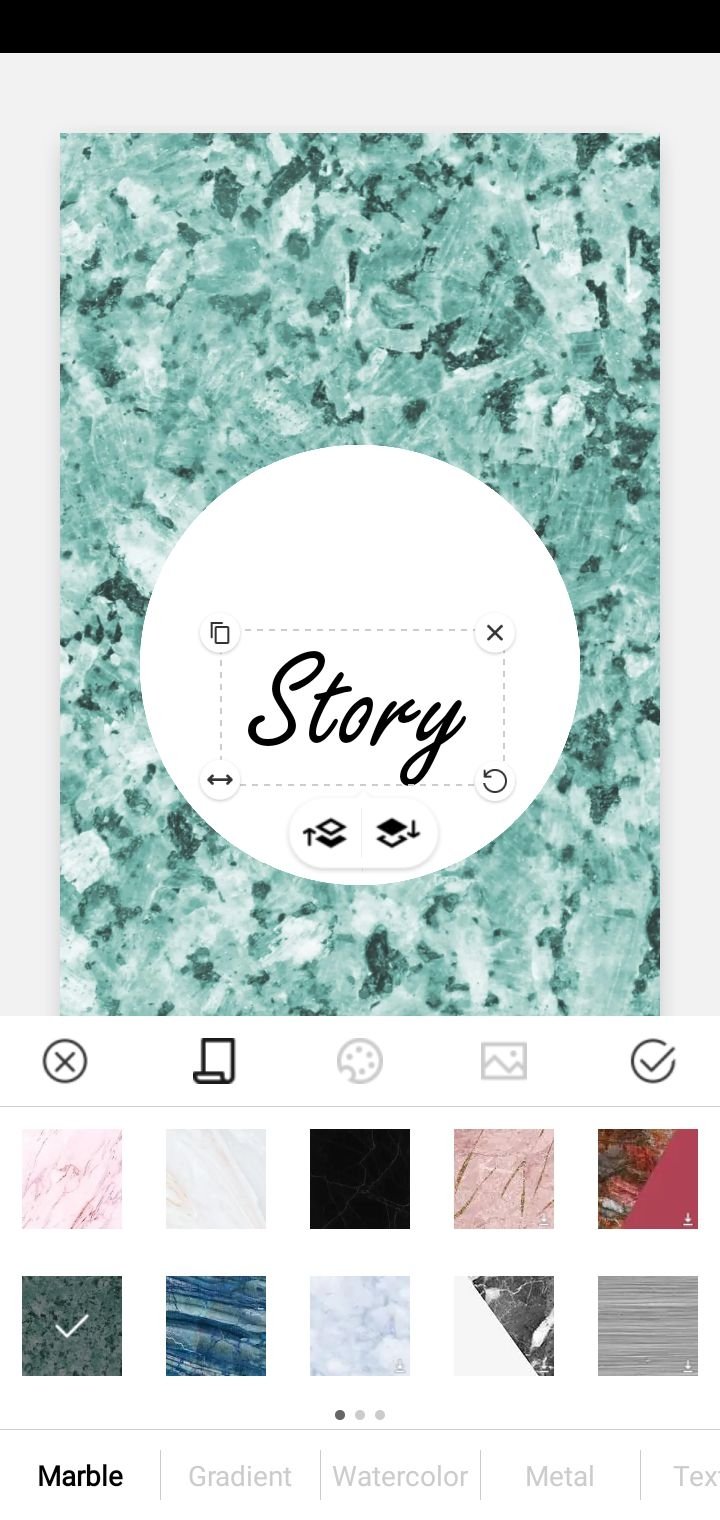Send the text layer backward
Viewport: 720px width, 1520px height.
(398, 832)
